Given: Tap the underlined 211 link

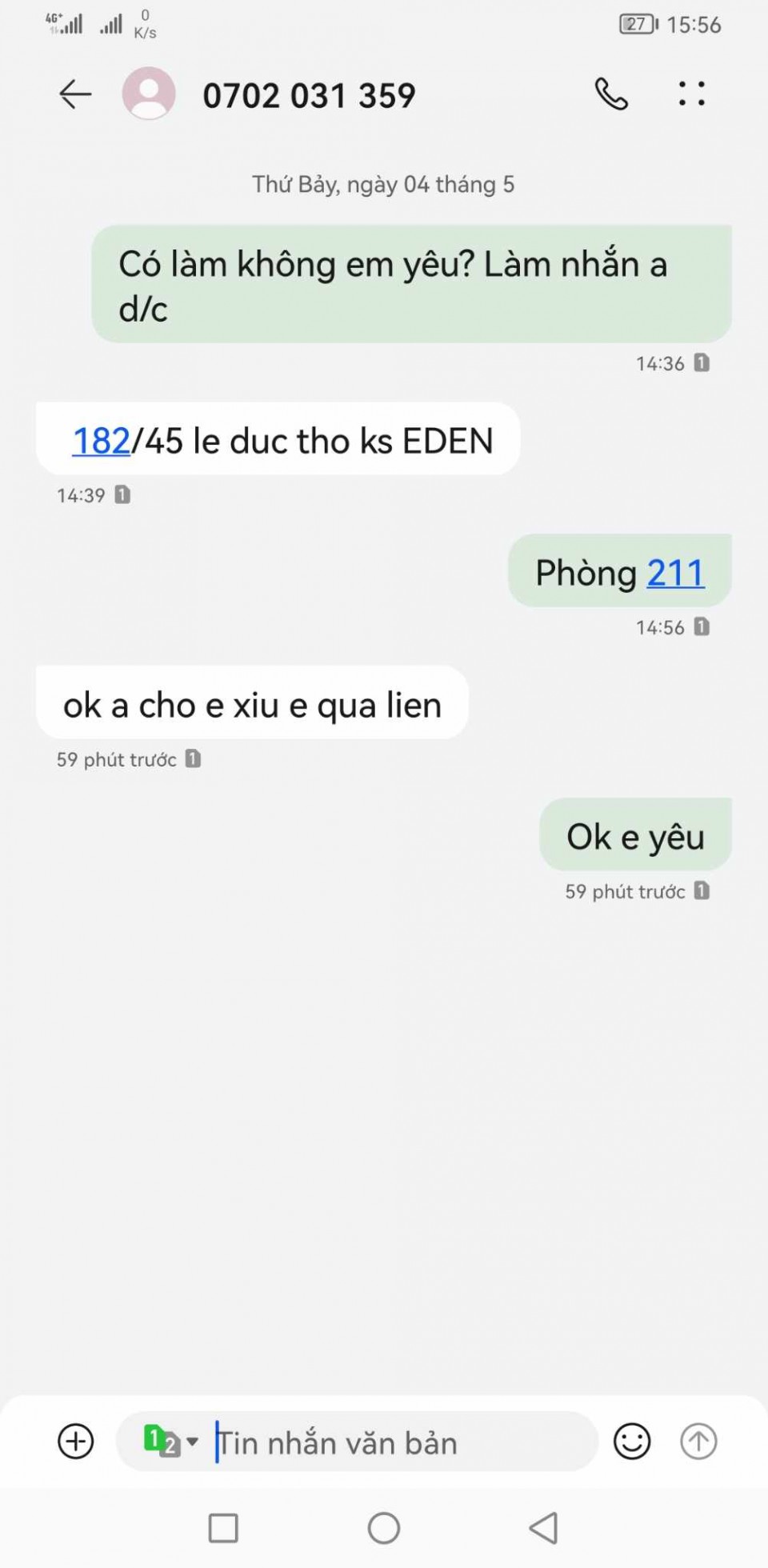Looking at the screenshot, I should click(x=676, y=573).
